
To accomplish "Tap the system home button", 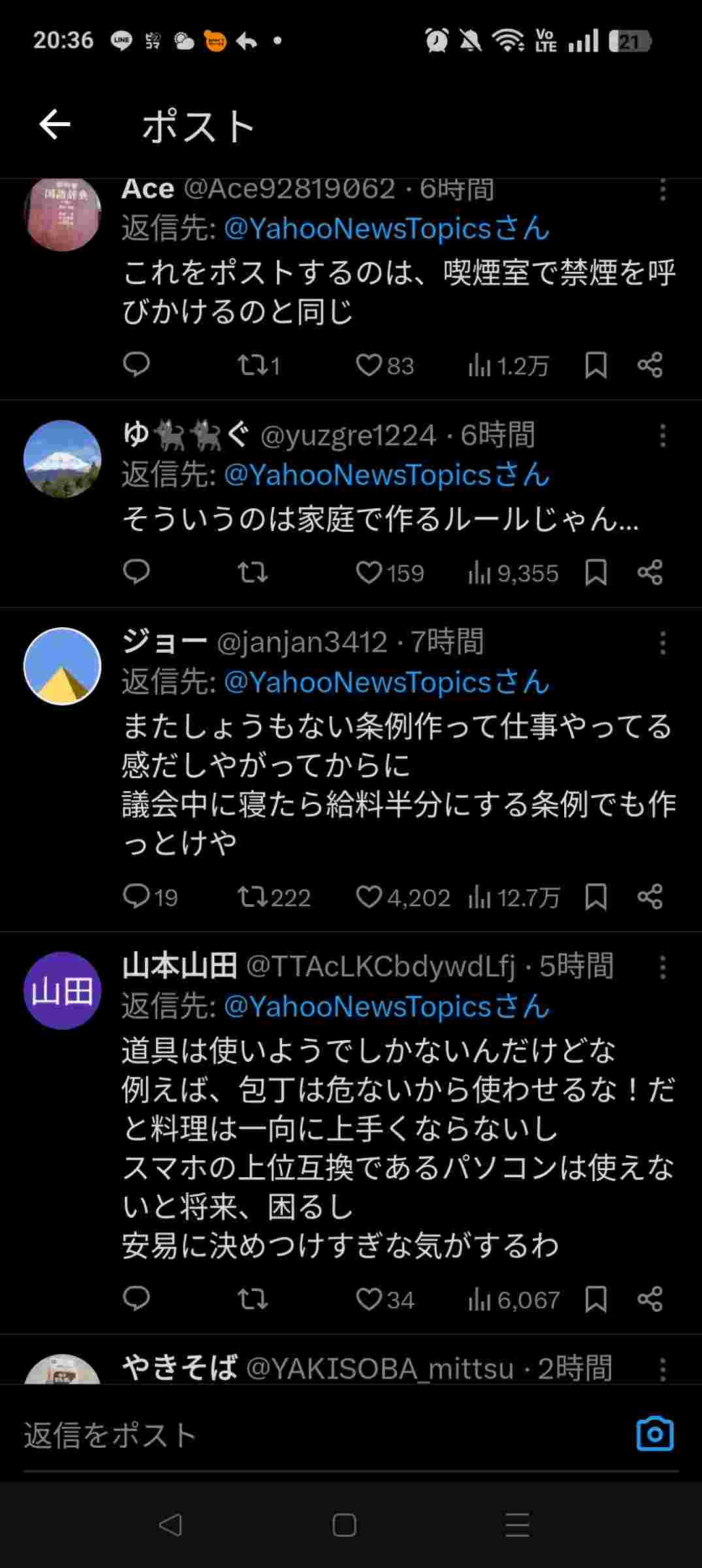I will click(x=344, y=1525).
